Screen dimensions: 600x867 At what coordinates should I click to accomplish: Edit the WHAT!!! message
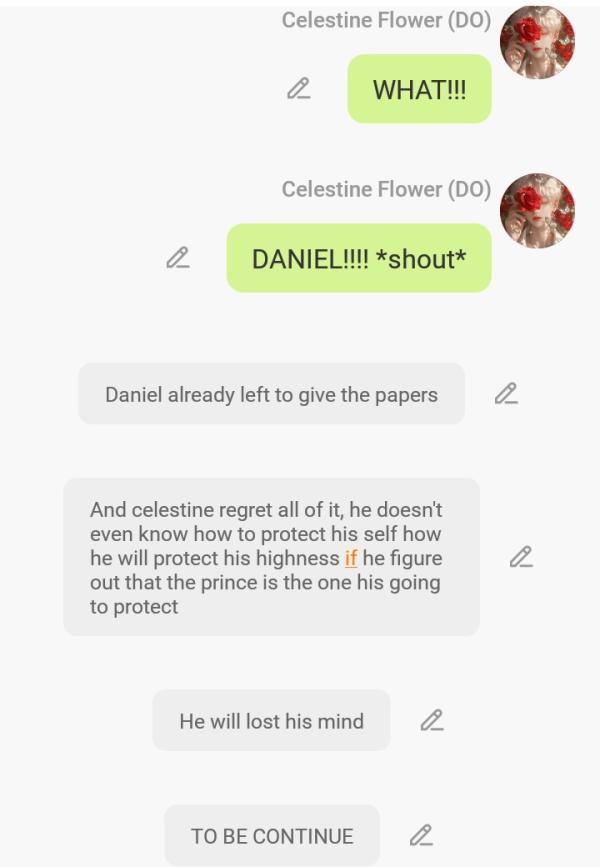click(x=298, y=89)
